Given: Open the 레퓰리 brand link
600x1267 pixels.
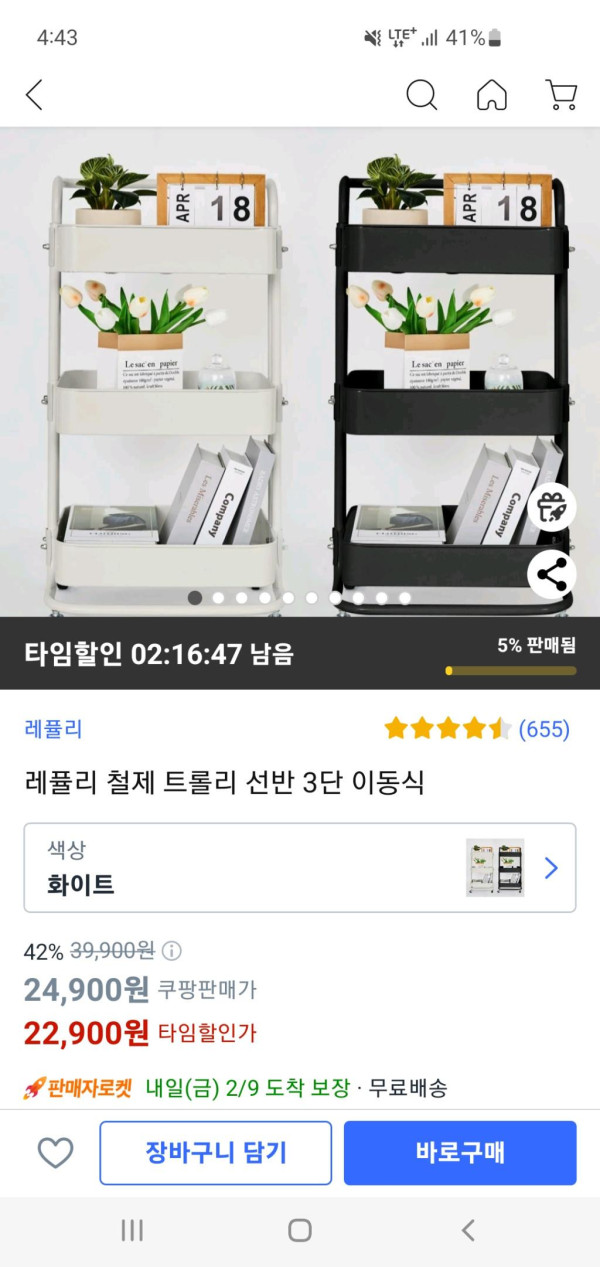Looking at the screenshot, I should [x=53, y=729].
